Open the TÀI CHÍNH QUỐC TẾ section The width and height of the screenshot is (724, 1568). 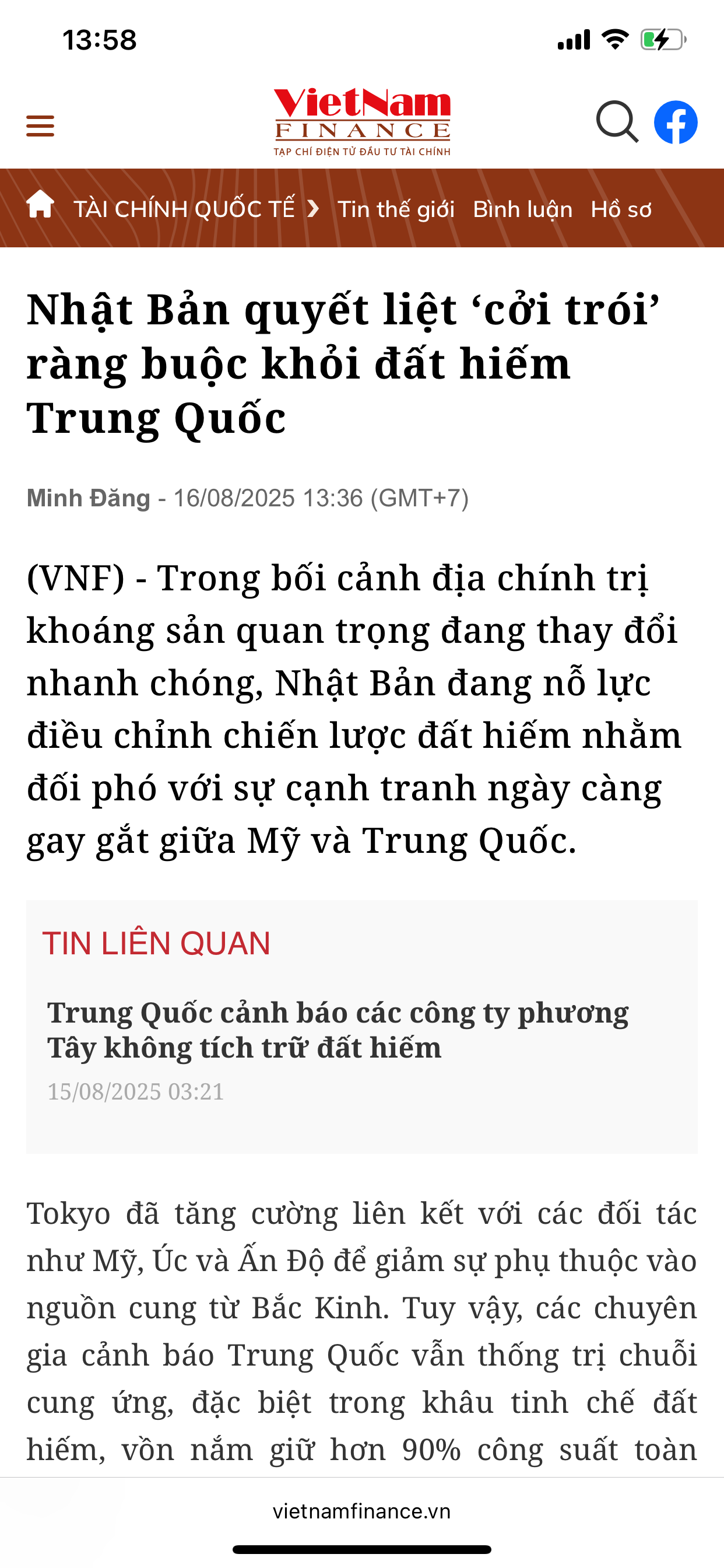click(184, 209)
